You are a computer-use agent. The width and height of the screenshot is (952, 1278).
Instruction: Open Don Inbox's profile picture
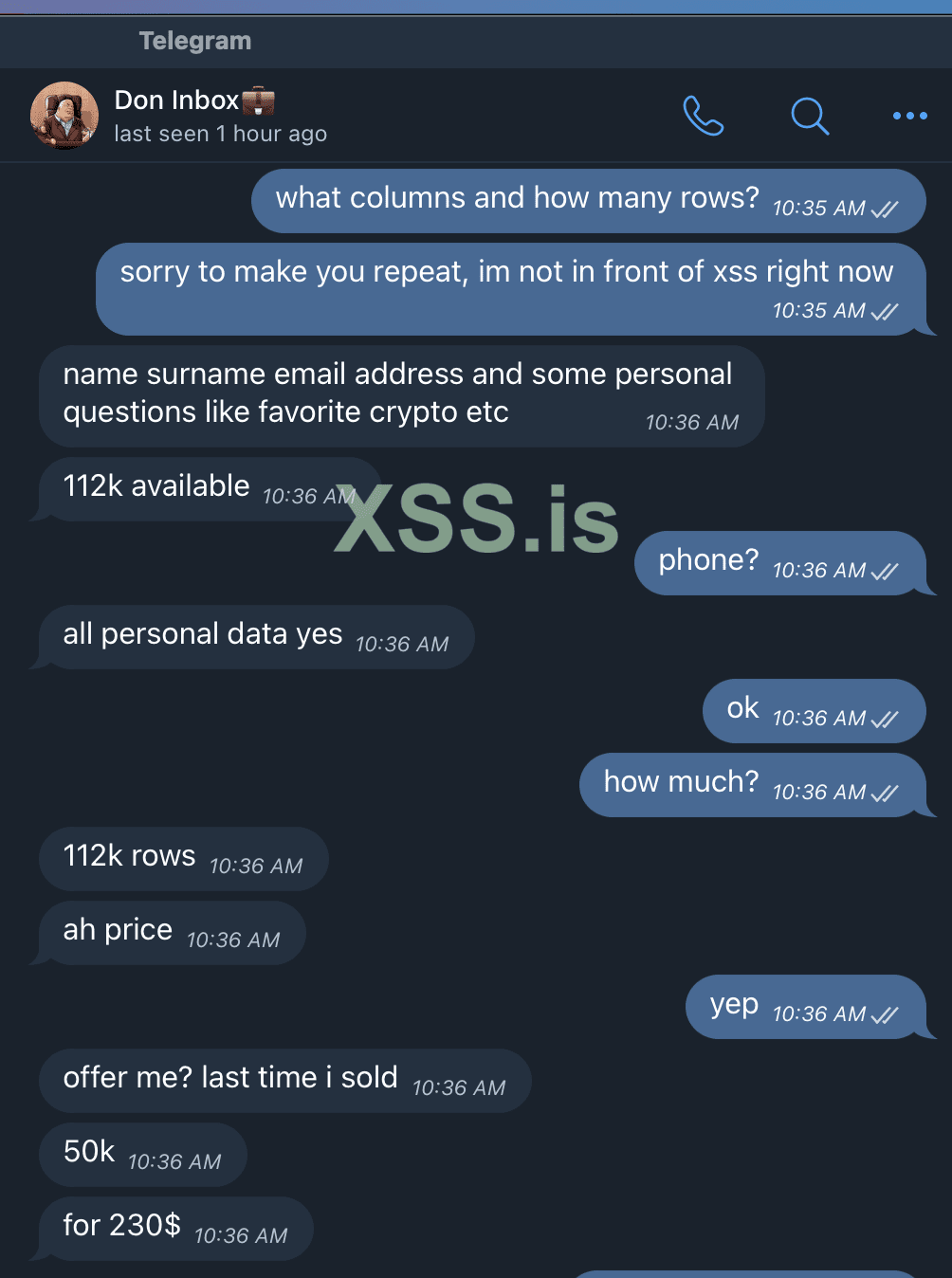coord(64,116)
